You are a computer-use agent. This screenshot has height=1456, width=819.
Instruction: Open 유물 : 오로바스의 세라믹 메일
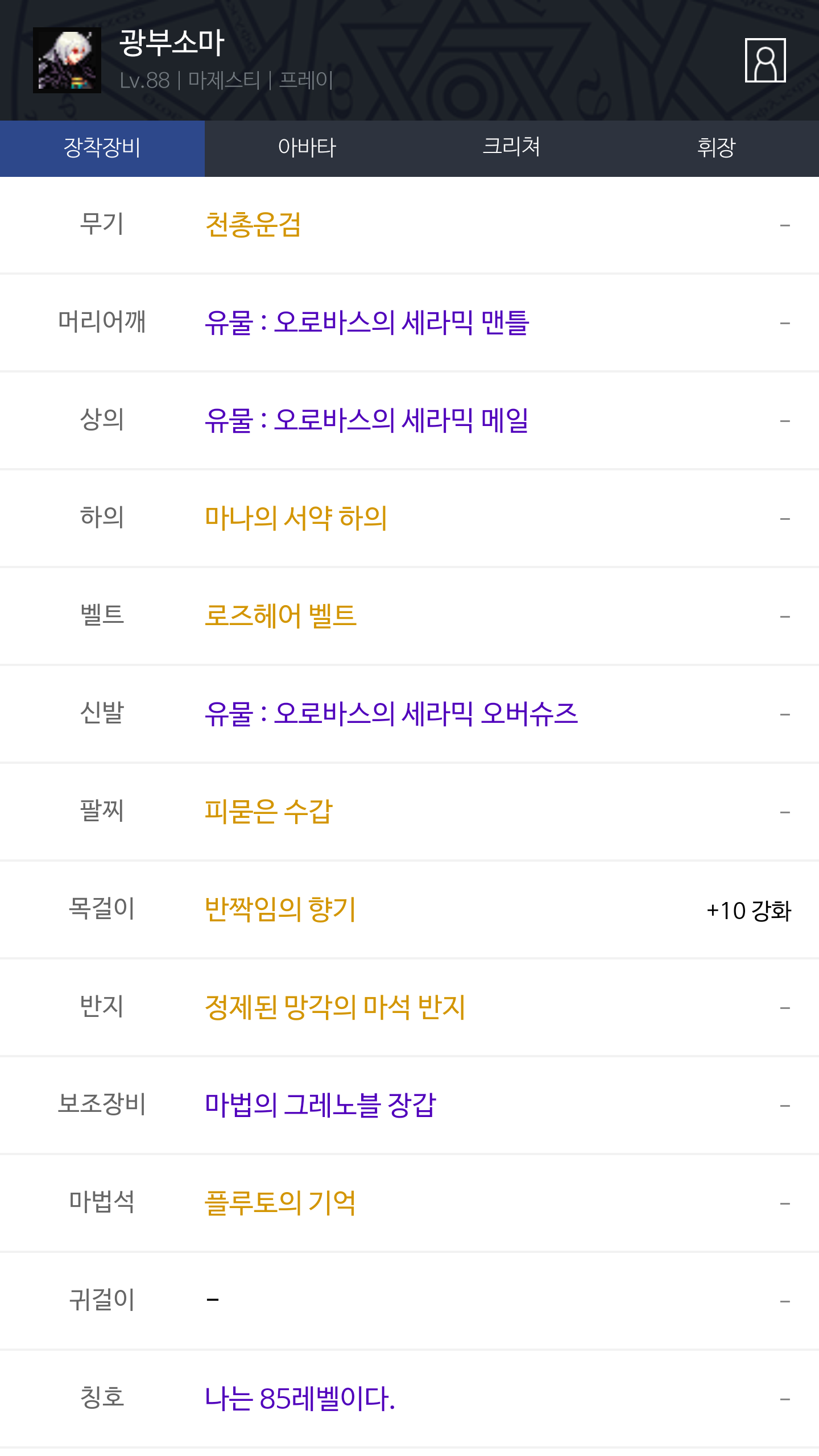click(367, 420)
